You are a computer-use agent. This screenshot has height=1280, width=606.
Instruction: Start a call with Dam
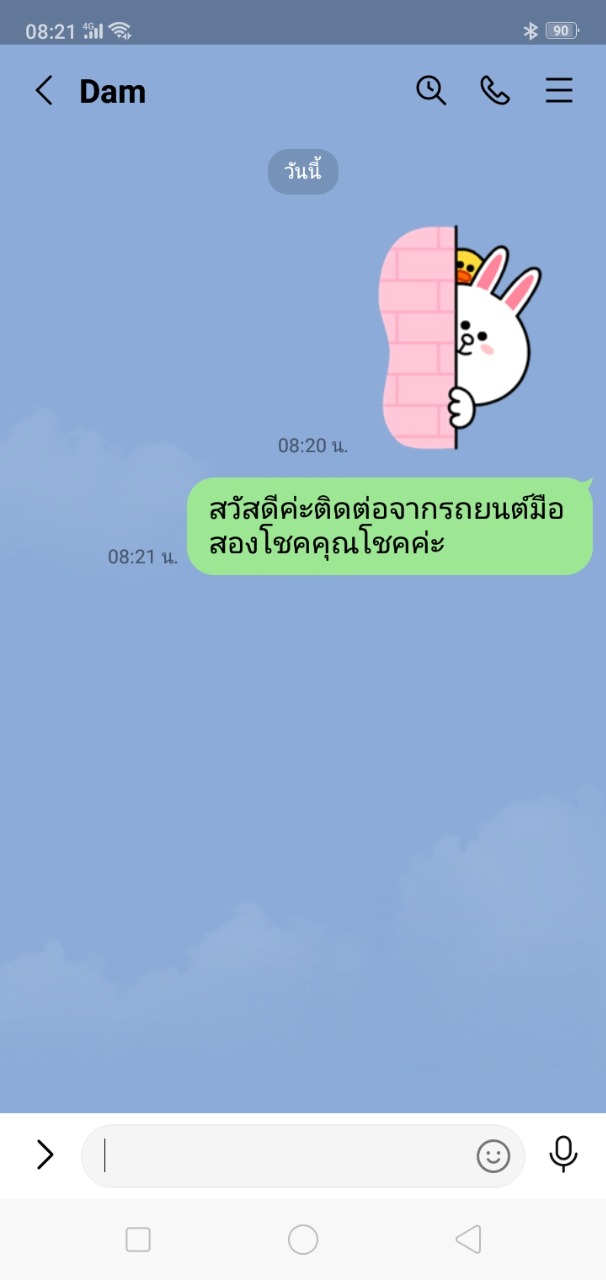click(495, 91)
